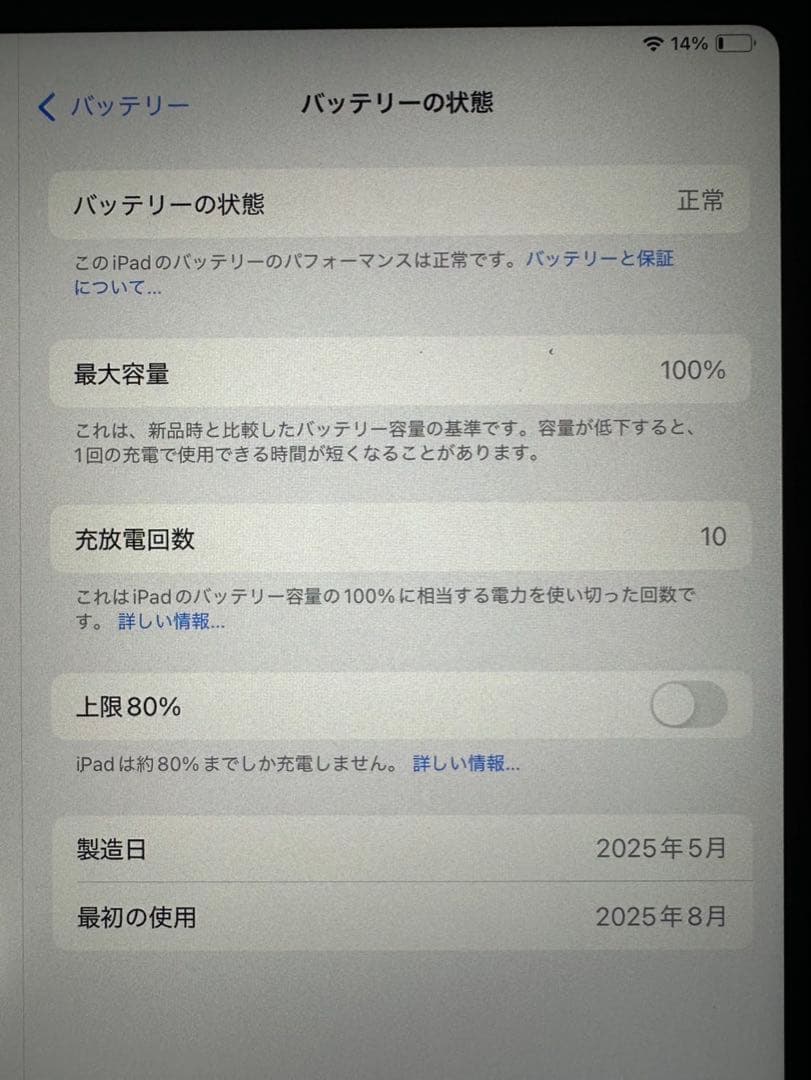Image resolution: width=811 pixels, height=1080 pixels.
Task: Tap the charge cycle count showing 10
Action: 716,538
